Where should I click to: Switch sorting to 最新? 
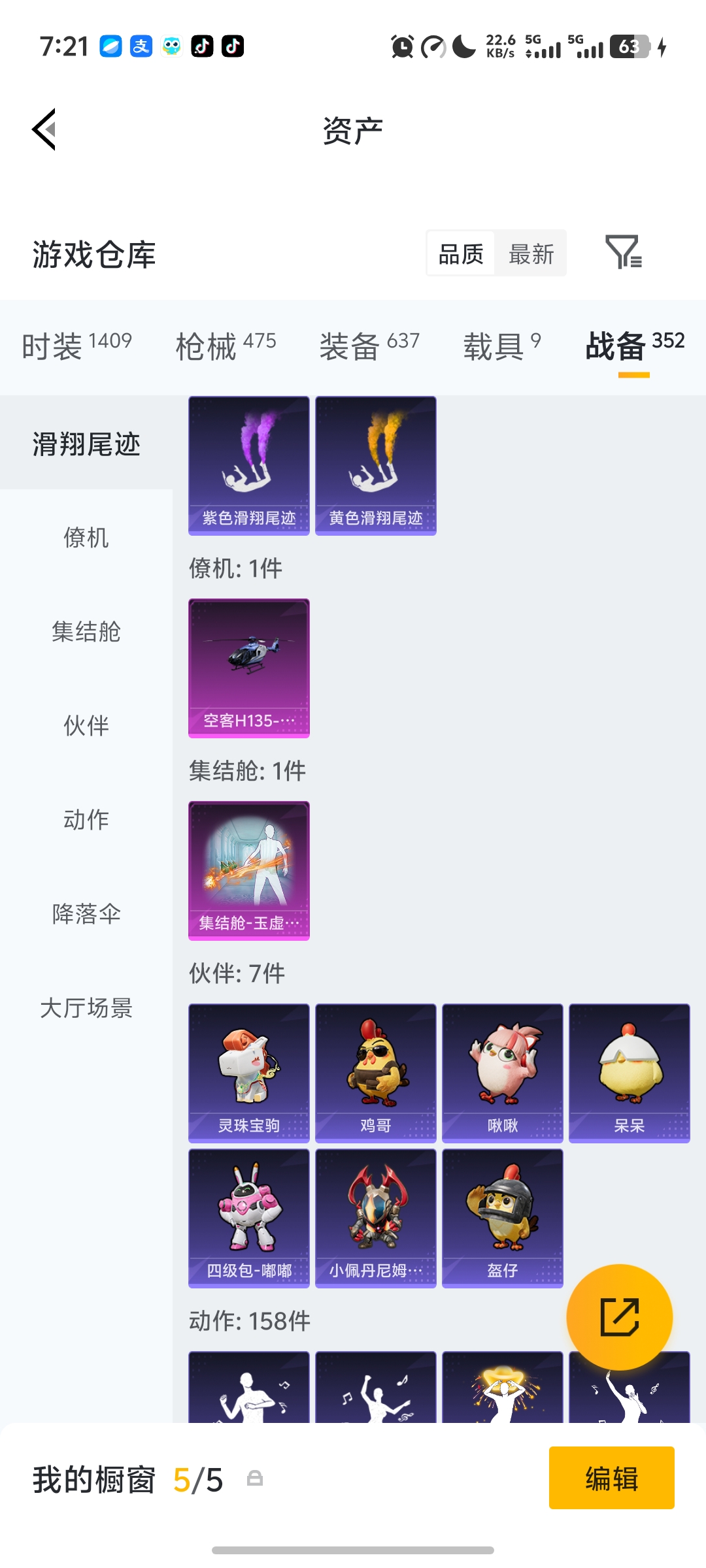click(531, 253)
